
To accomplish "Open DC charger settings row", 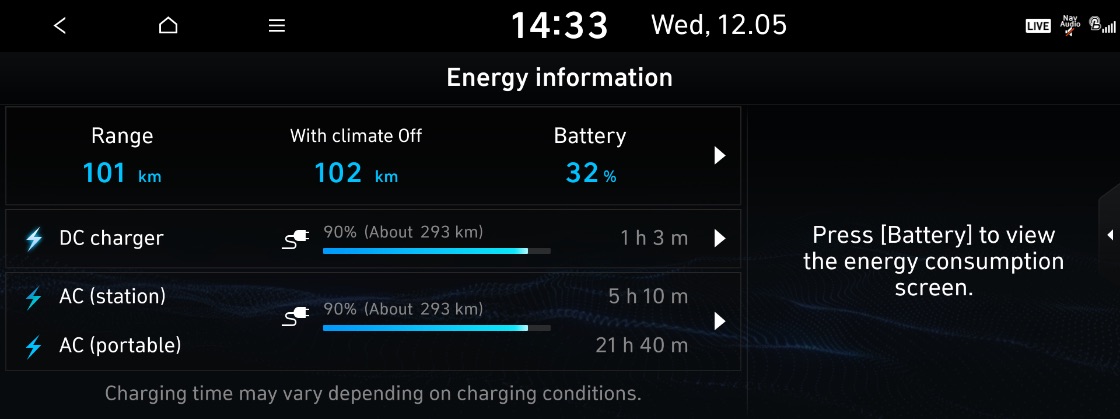I will [373, 239].
